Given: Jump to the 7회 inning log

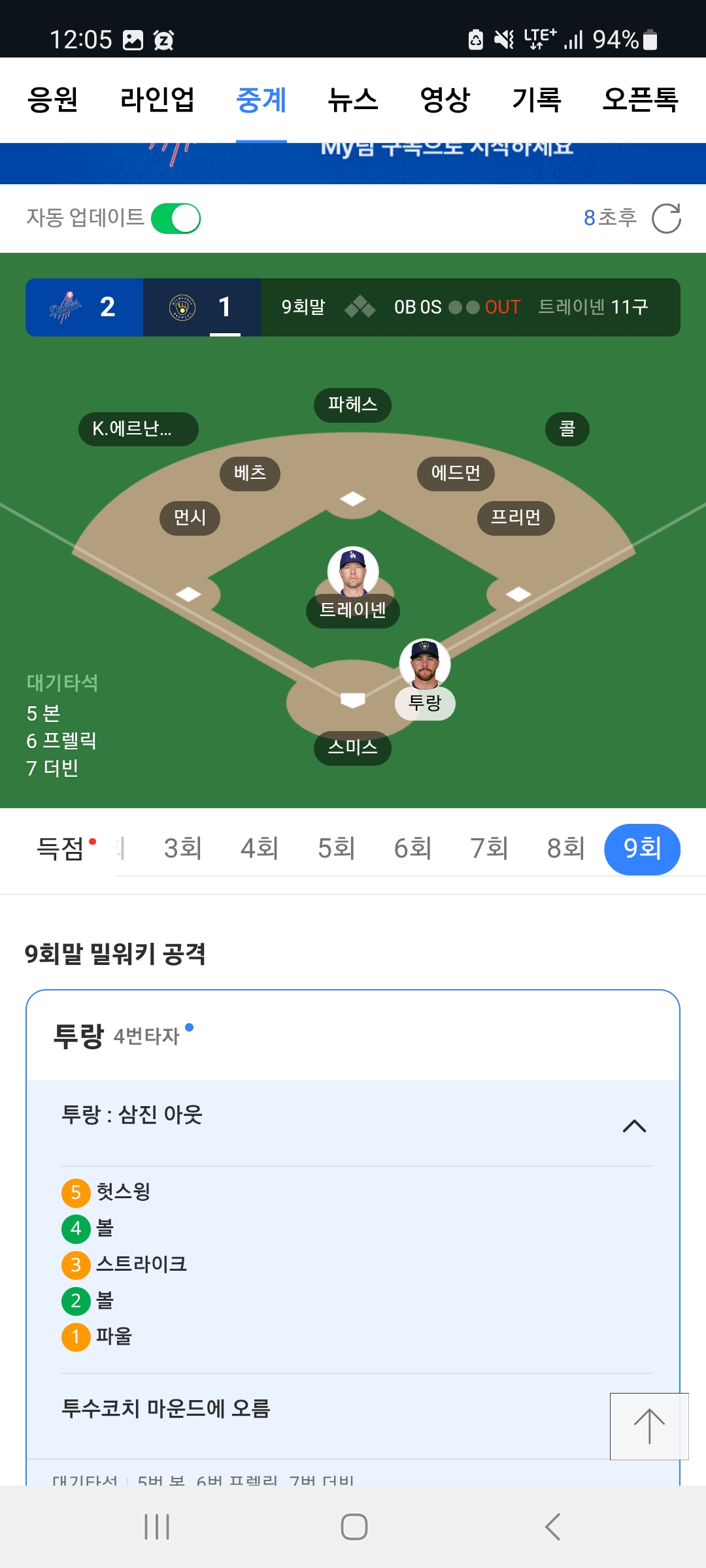Looking at the screenshot, I should 490,849.
